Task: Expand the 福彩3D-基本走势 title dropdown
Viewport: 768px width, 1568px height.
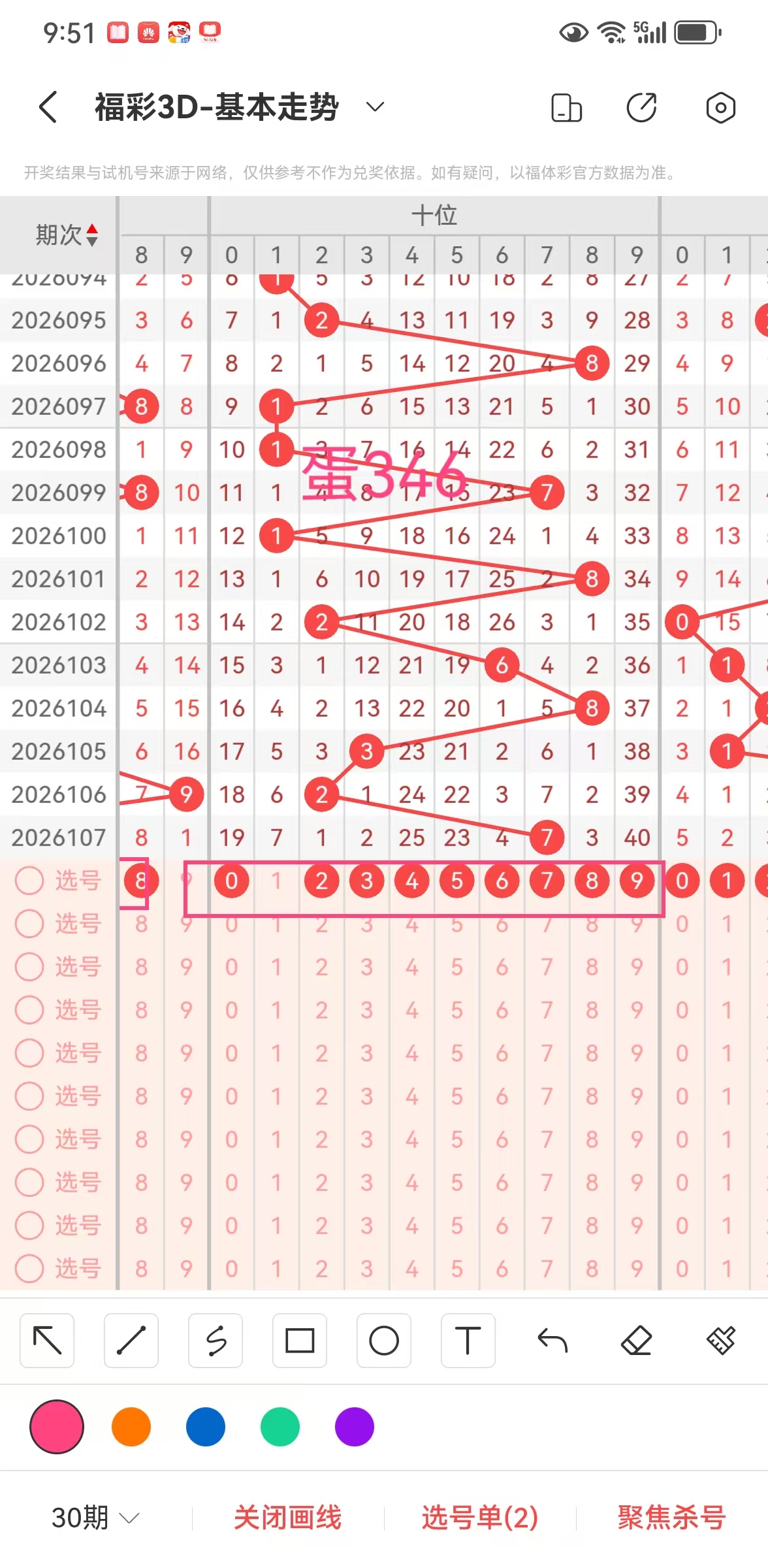Action: [x=375, y=106]
